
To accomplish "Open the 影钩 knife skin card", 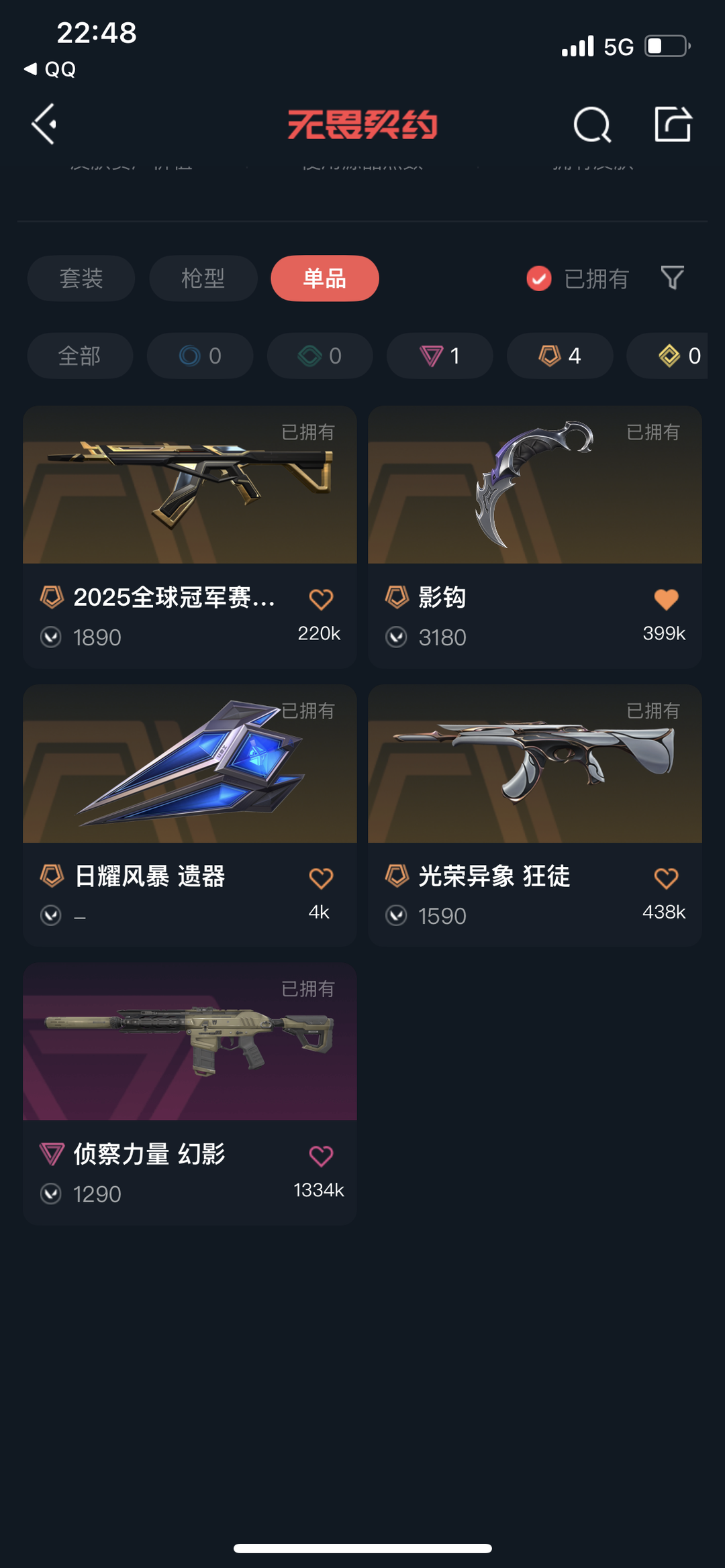I will pos(535,537).
